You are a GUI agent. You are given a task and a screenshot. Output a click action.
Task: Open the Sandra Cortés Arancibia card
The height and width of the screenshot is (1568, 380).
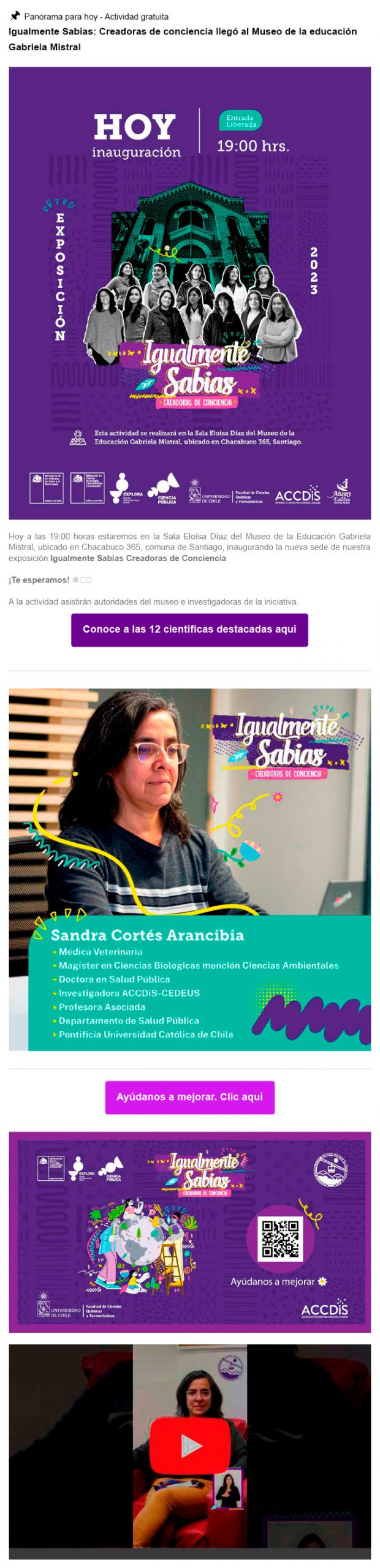tap(189, 870)
